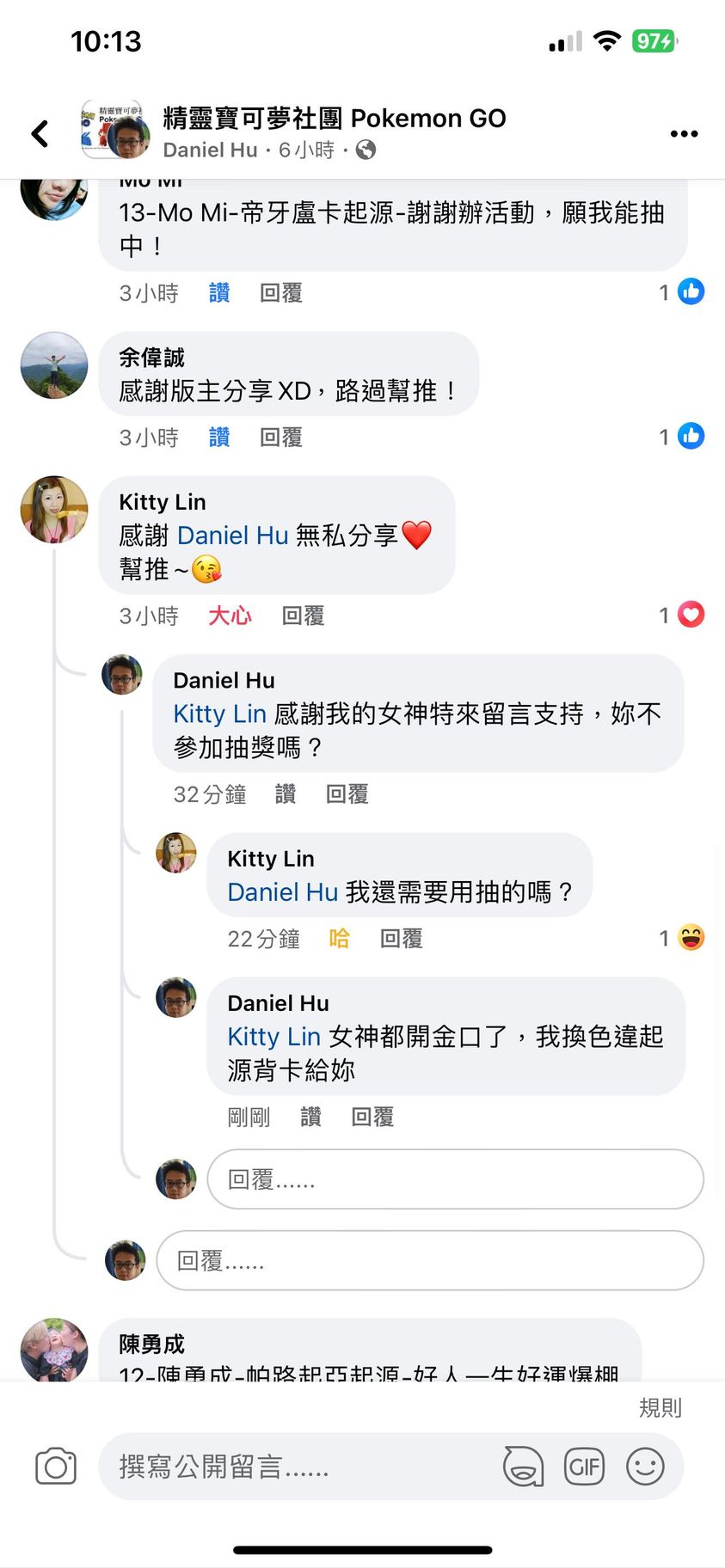The width and height of the screenshot is (725, 1568).
Task: Reply to Kitty Lin's 幫推 comment
Action: (x=303, y=616)
